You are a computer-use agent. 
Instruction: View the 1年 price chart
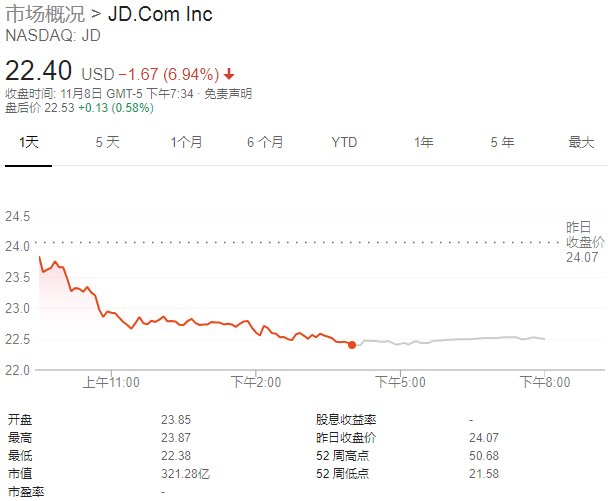coord(424,142)
